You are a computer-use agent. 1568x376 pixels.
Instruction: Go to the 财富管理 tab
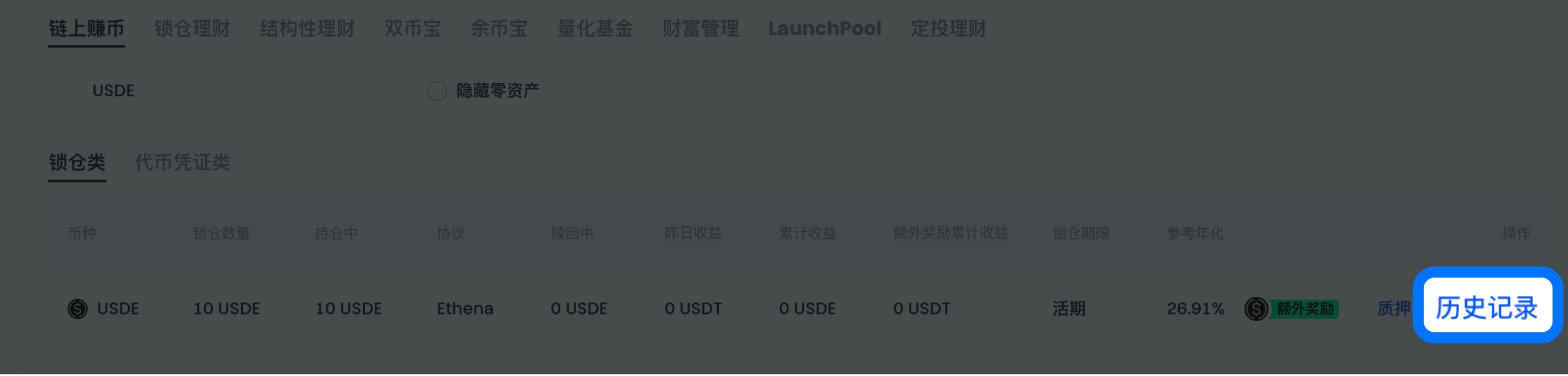coord(700,29)
